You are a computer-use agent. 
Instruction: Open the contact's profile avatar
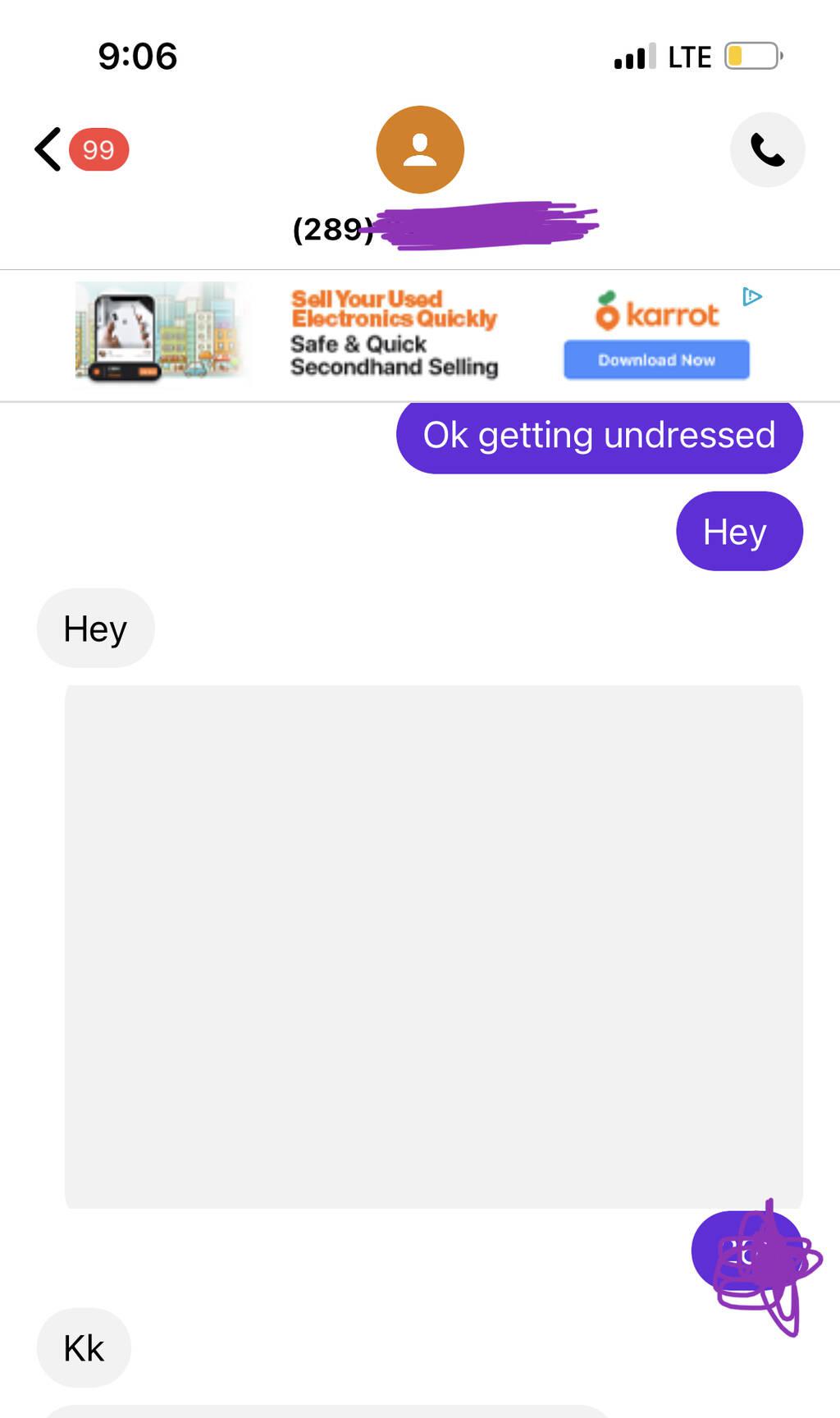point(420,149)
